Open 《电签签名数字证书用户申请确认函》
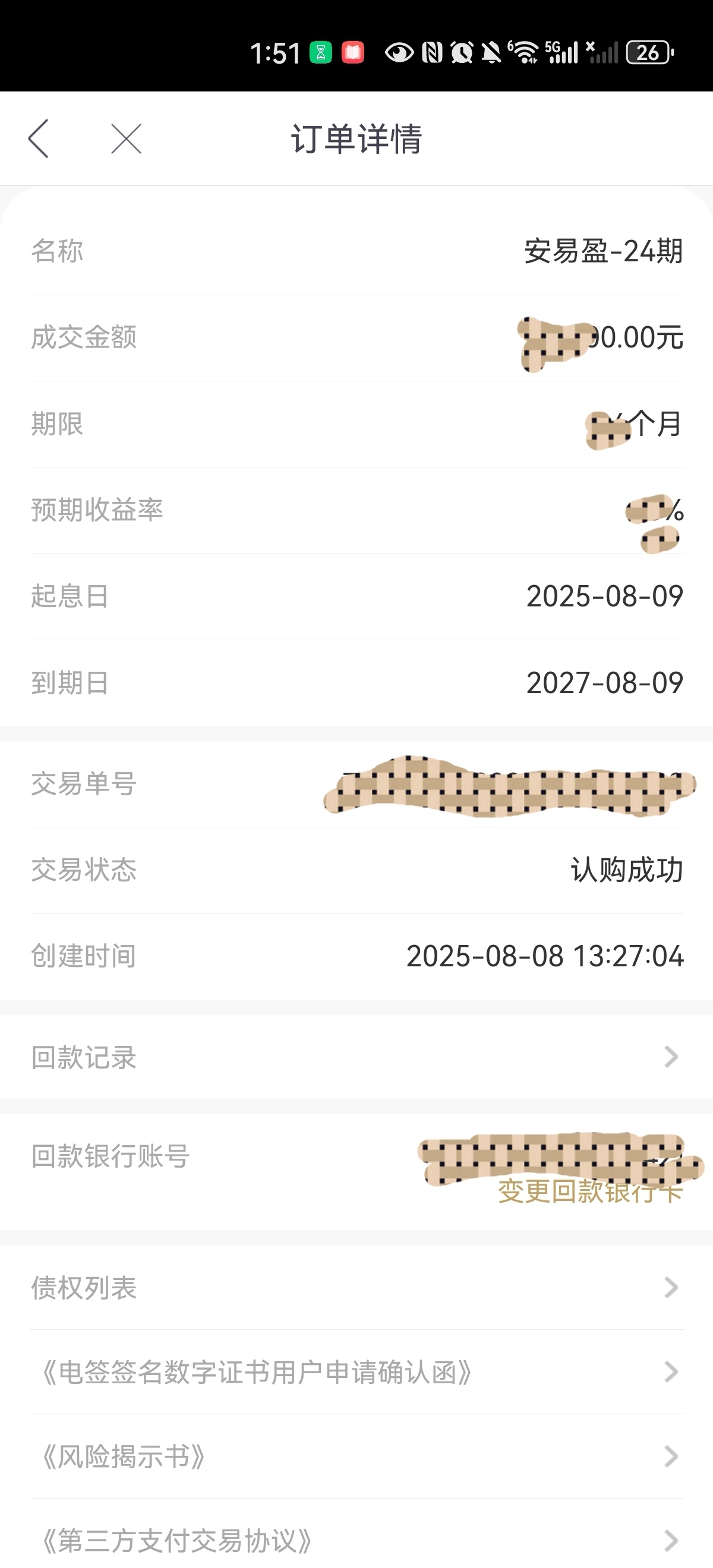The image size is (713, 1568). [x=356, y=1372]
